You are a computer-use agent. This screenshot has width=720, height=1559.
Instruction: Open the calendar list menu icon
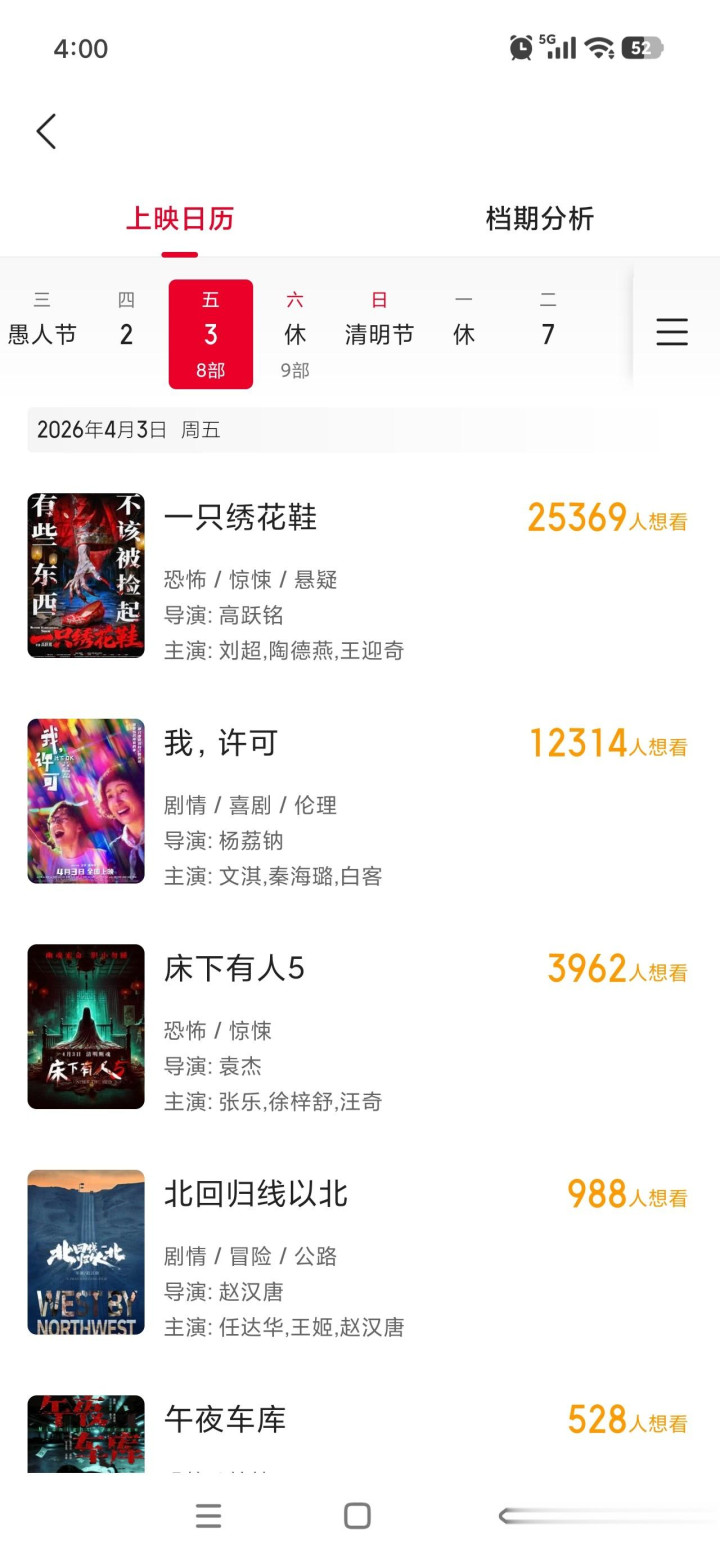coord(672,332)
